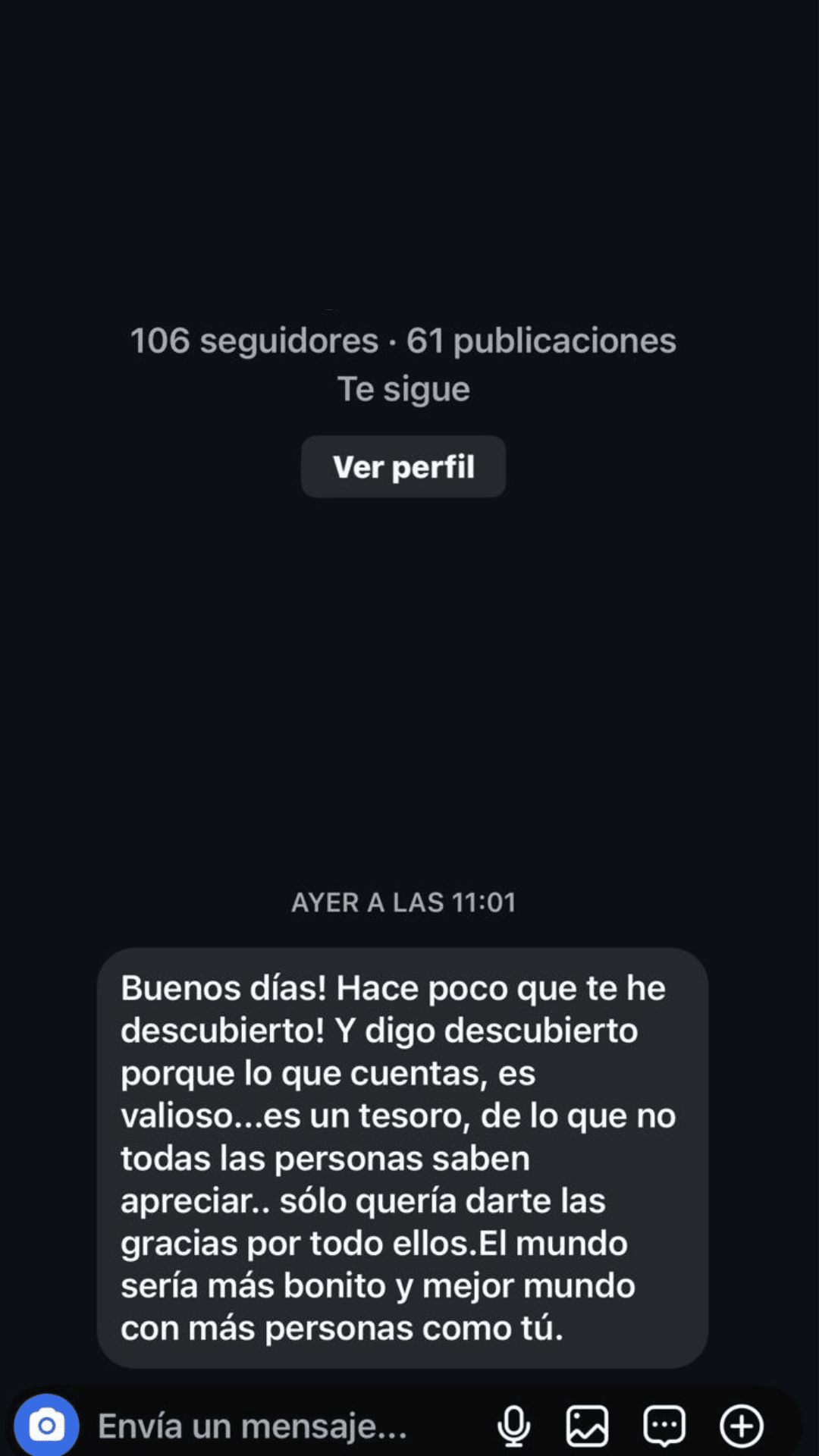Open the sender's profile with Ver perfil

click(403, 466)
